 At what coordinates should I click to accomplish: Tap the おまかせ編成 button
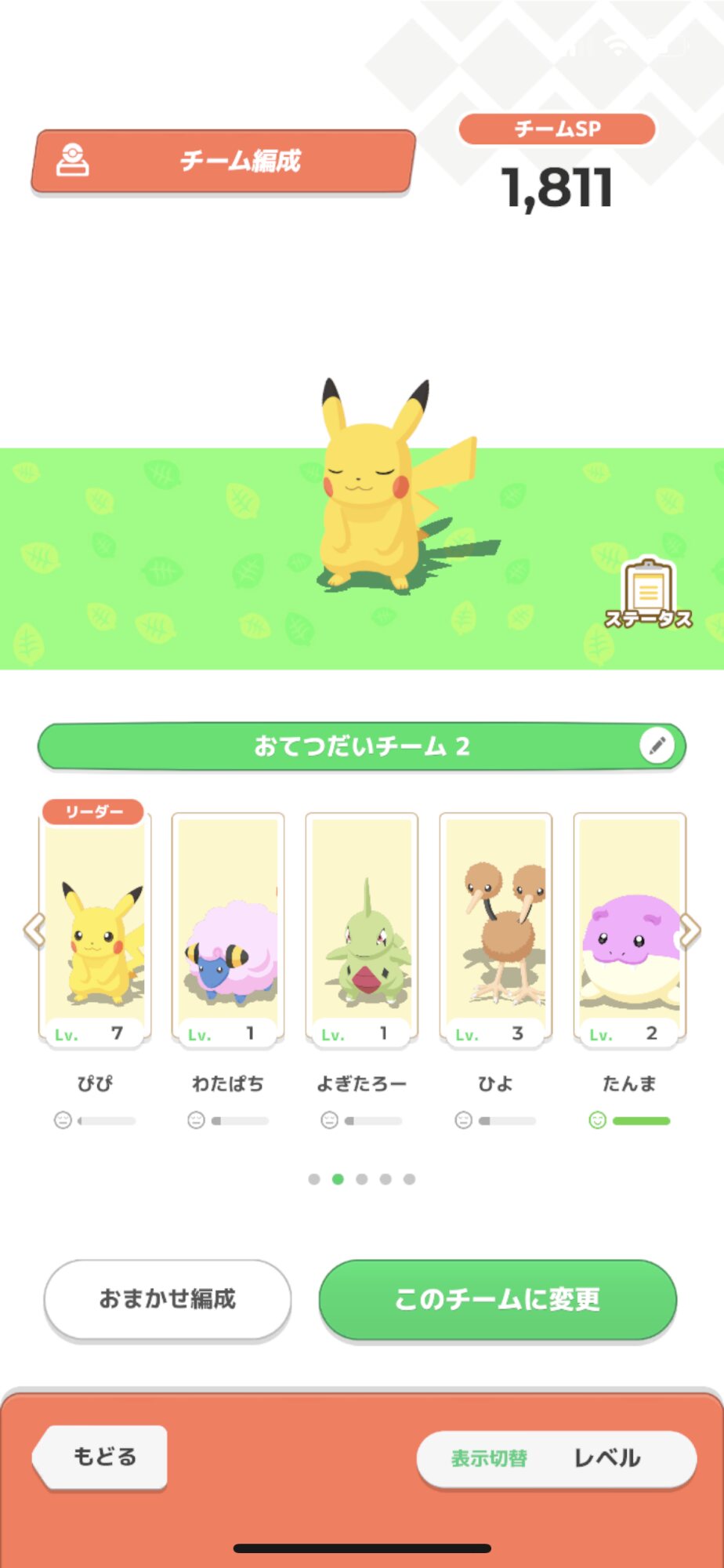[x=168, y=1299]
